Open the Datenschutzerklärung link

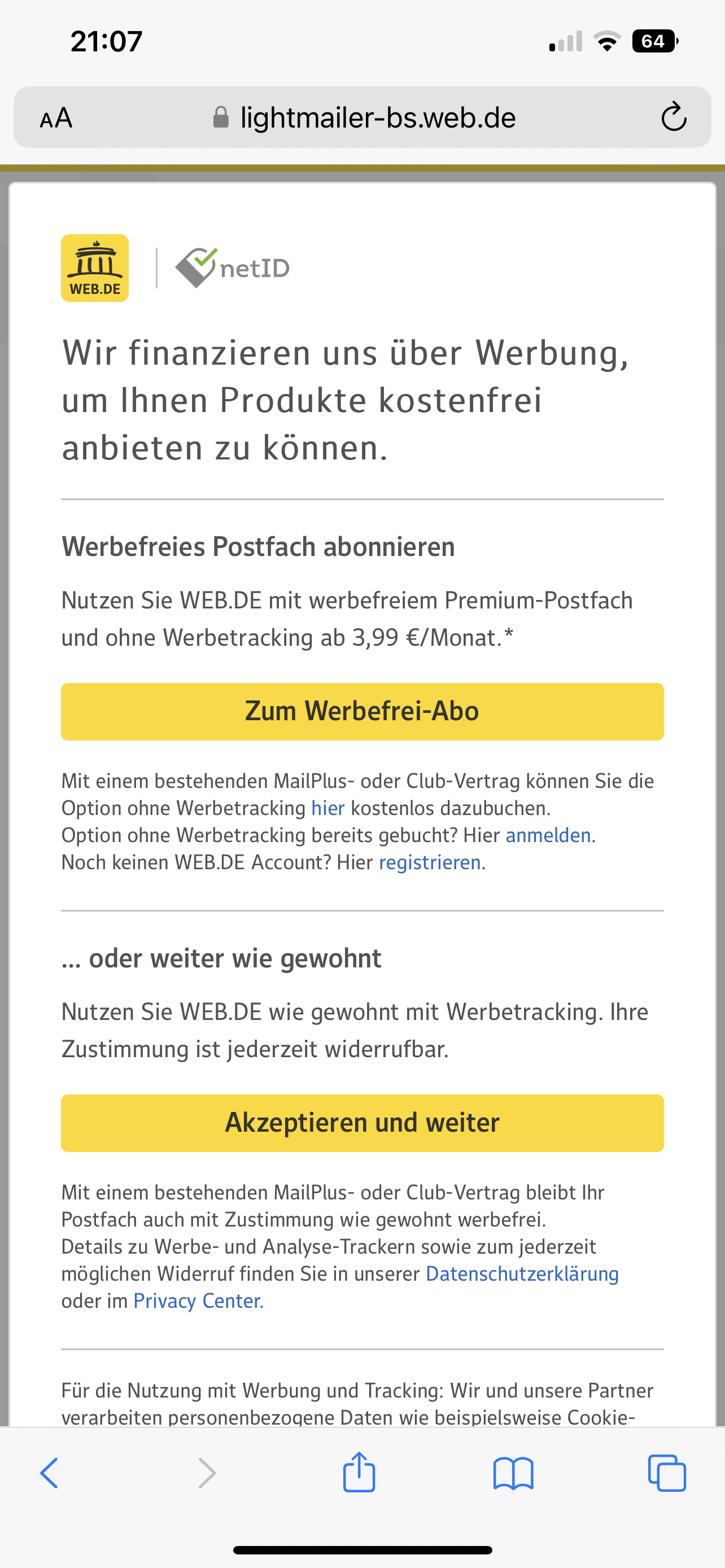tap(522, 1273)
